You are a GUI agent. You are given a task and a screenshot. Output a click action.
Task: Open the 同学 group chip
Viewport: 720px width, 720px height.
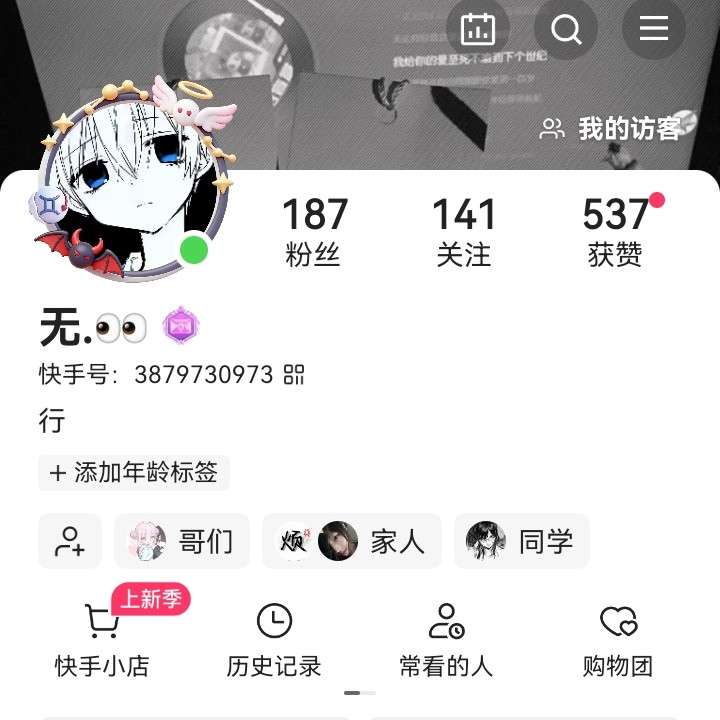[521, 541]
